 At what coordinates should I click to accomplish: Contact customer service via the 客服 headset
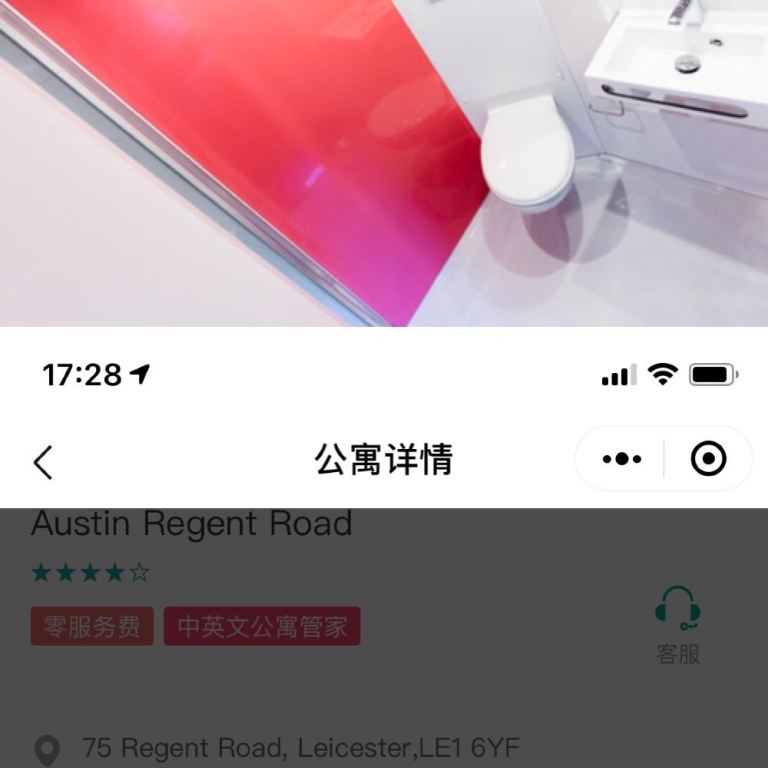pyautogui.click(x=677, y=622)
